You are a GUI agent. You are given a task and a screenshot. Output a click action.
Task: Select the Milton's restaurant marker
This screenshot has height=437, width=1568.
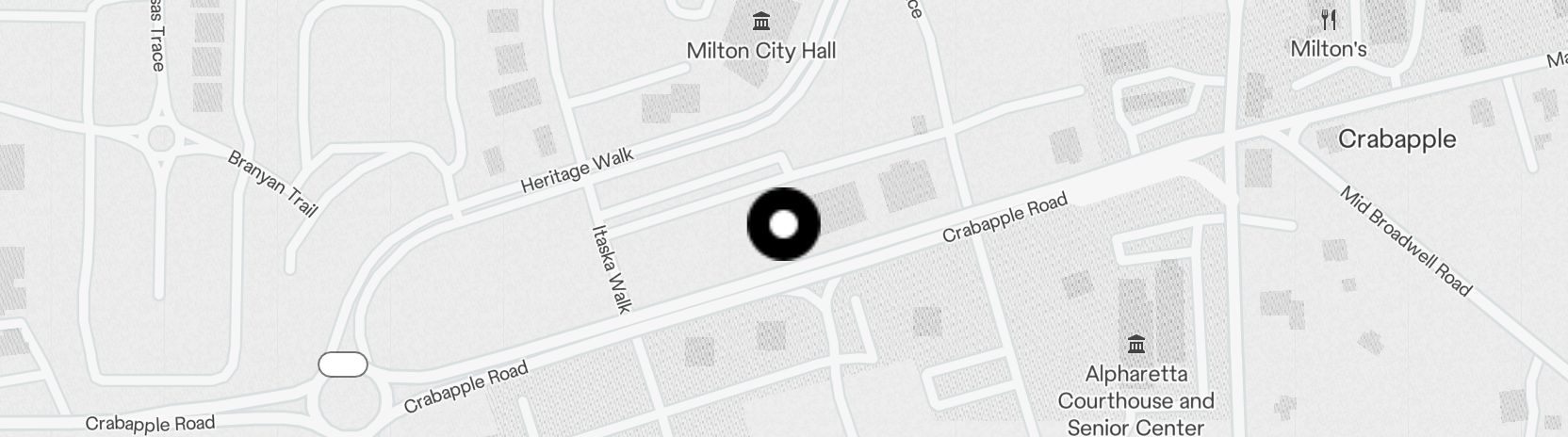pyautogui.click(x=1329, y=21)
